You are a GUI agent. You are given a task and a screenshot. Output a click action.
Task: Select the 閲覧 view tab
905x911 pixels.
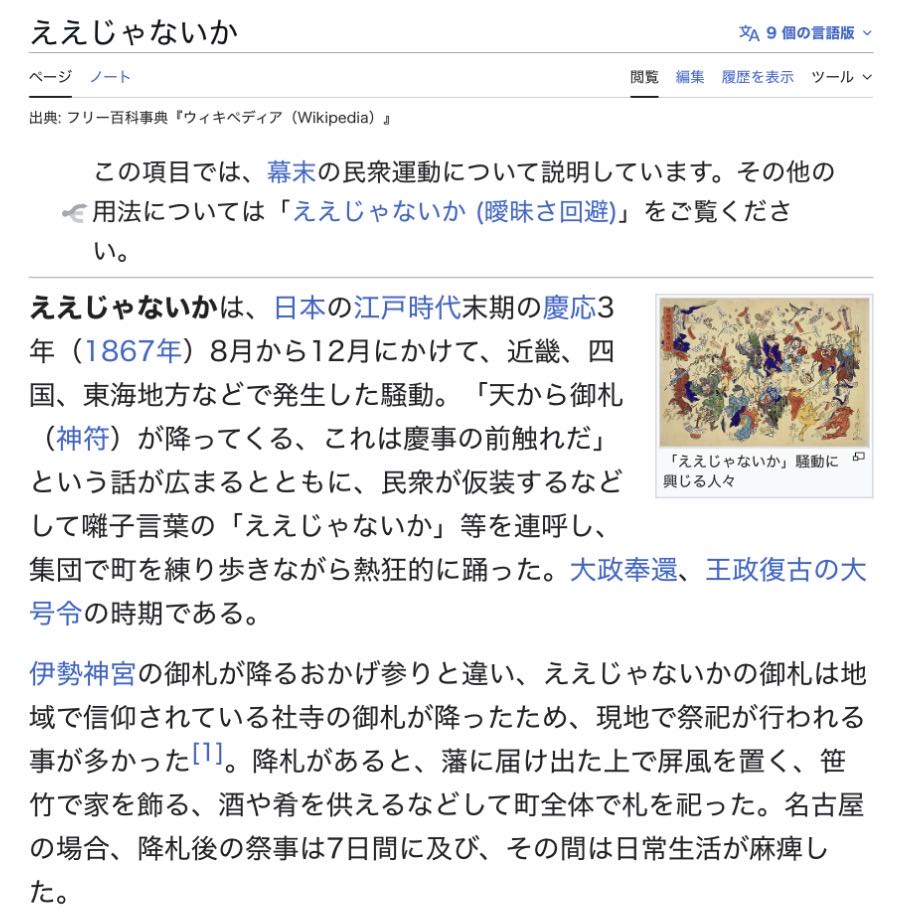pos(644,77)
